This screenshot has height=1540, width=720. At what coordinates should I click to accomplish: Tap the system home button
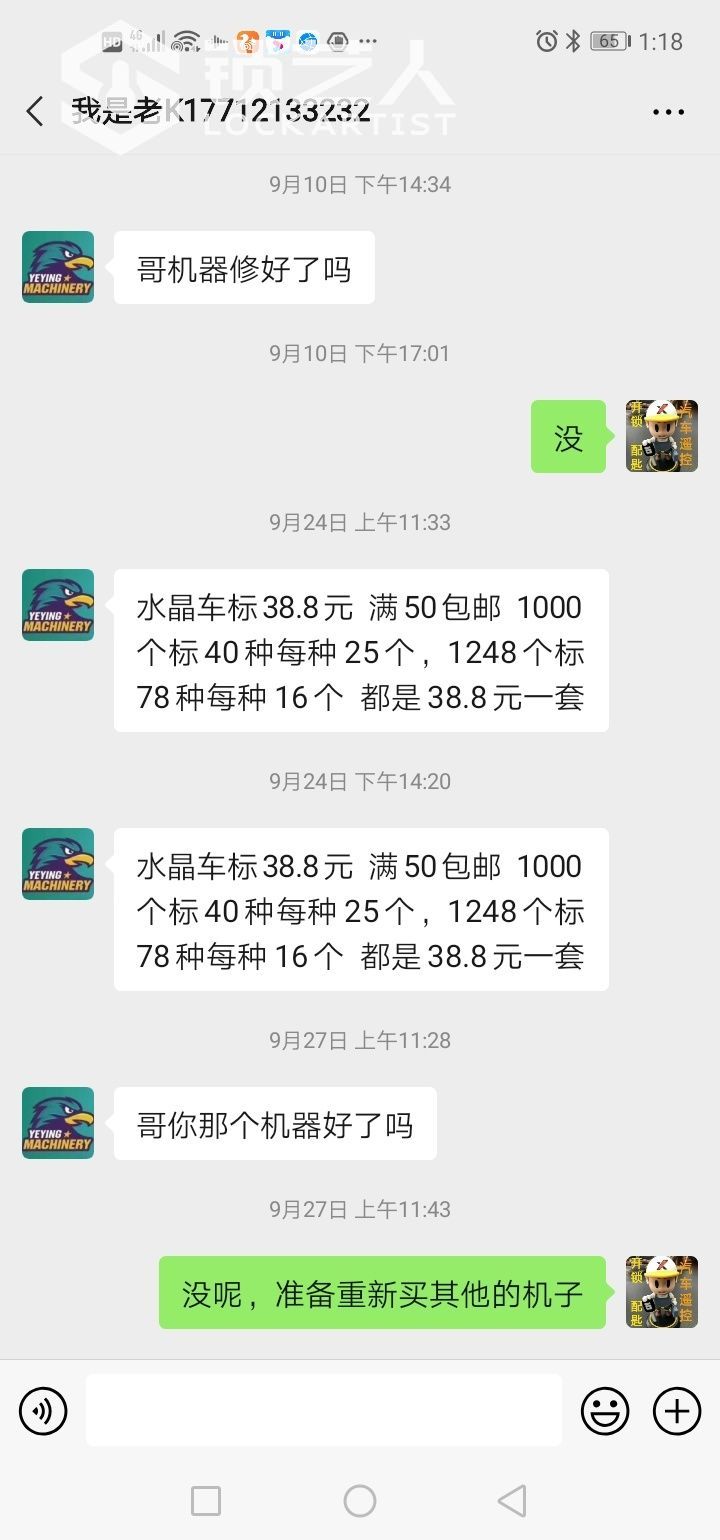pos(360,1500)
